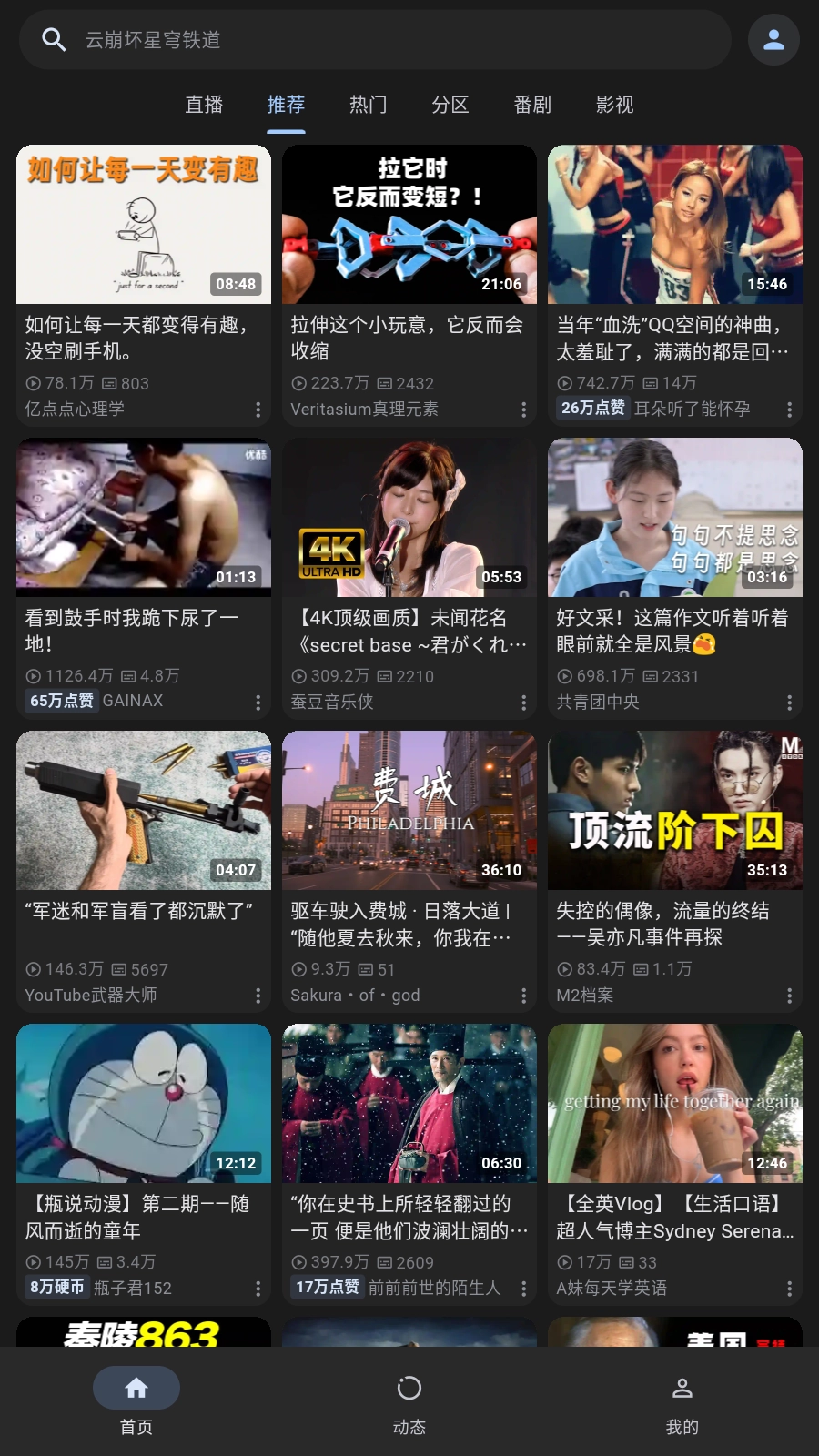Open the 影视 tab
The image size is (819, 1456).
(x=615, y=105)
